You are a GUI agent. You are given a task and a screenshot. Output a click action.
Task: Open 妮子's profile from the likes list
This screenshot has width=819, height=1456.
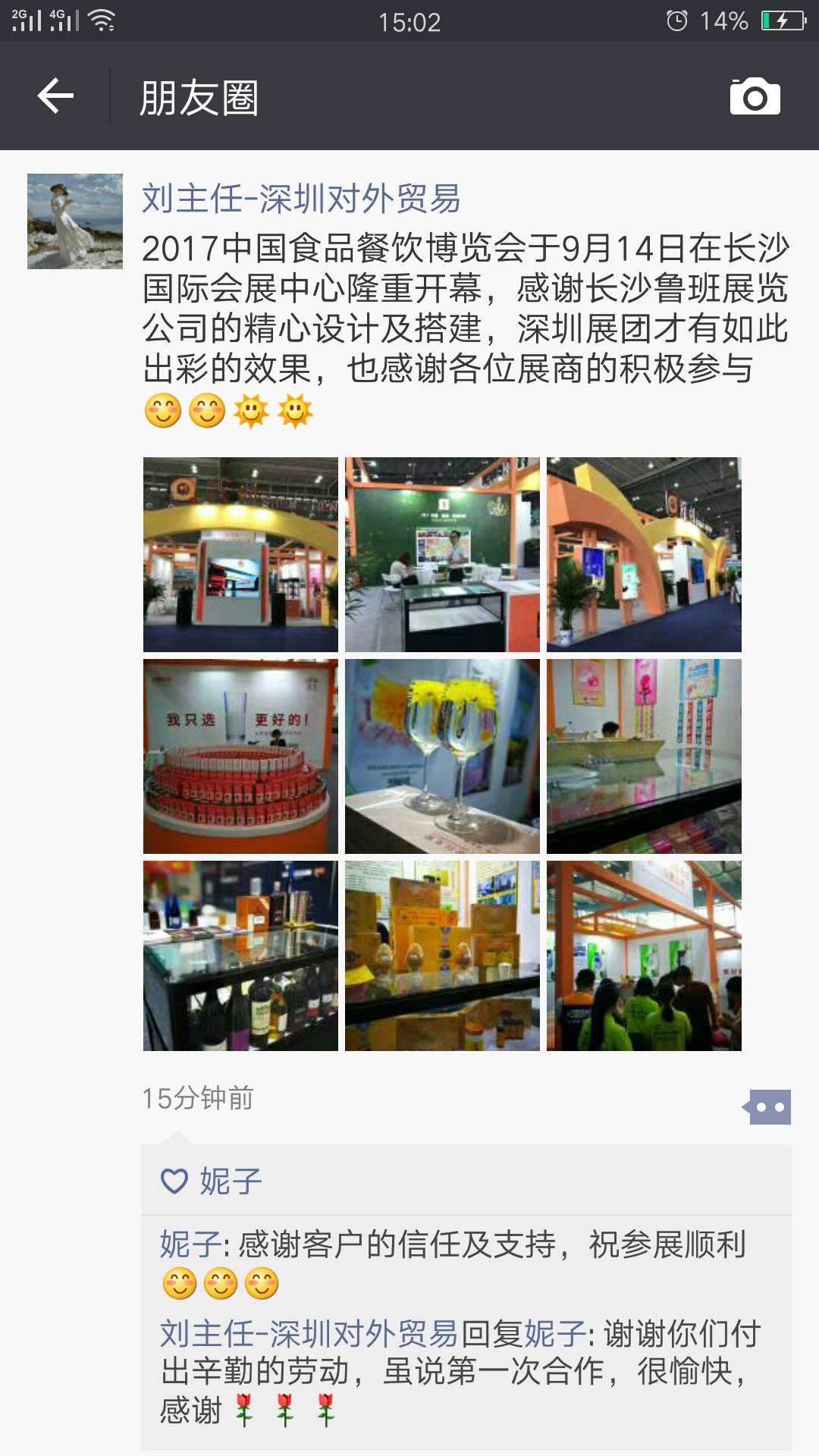tap(231, 1181)
